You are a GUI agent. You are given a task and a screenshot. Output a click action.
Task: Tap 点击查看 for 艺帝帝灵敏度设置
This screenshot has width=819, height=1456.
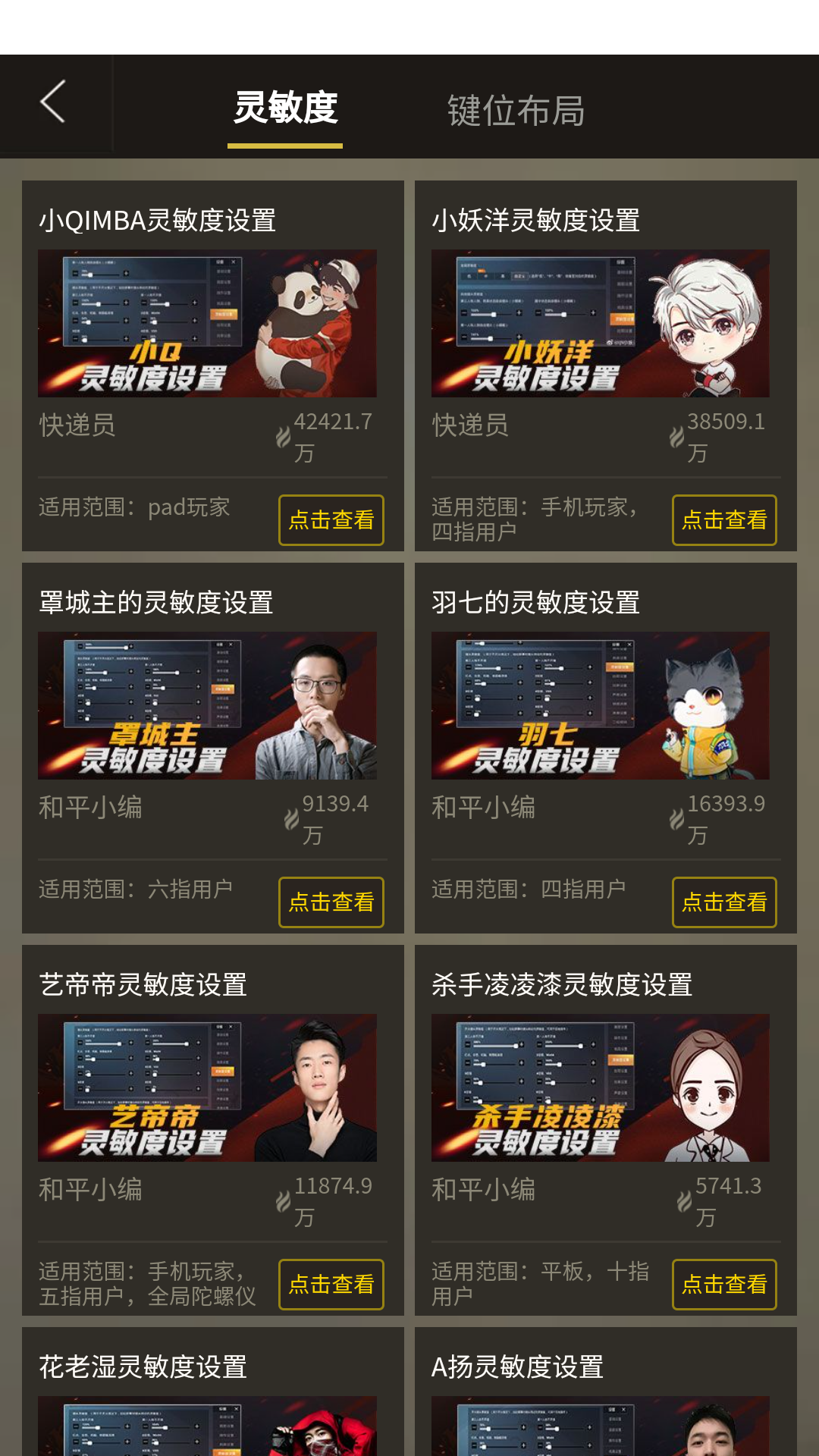pos(331,1285)
